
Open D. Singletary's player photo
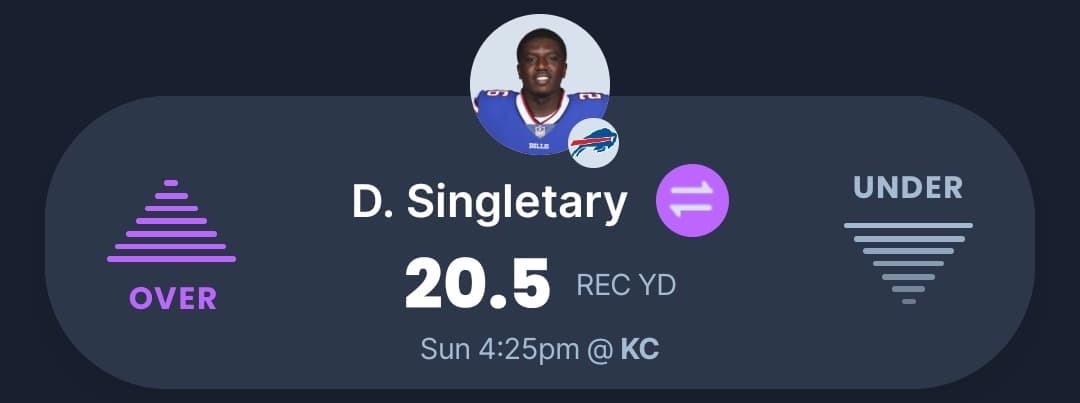(x=538, y=85)
